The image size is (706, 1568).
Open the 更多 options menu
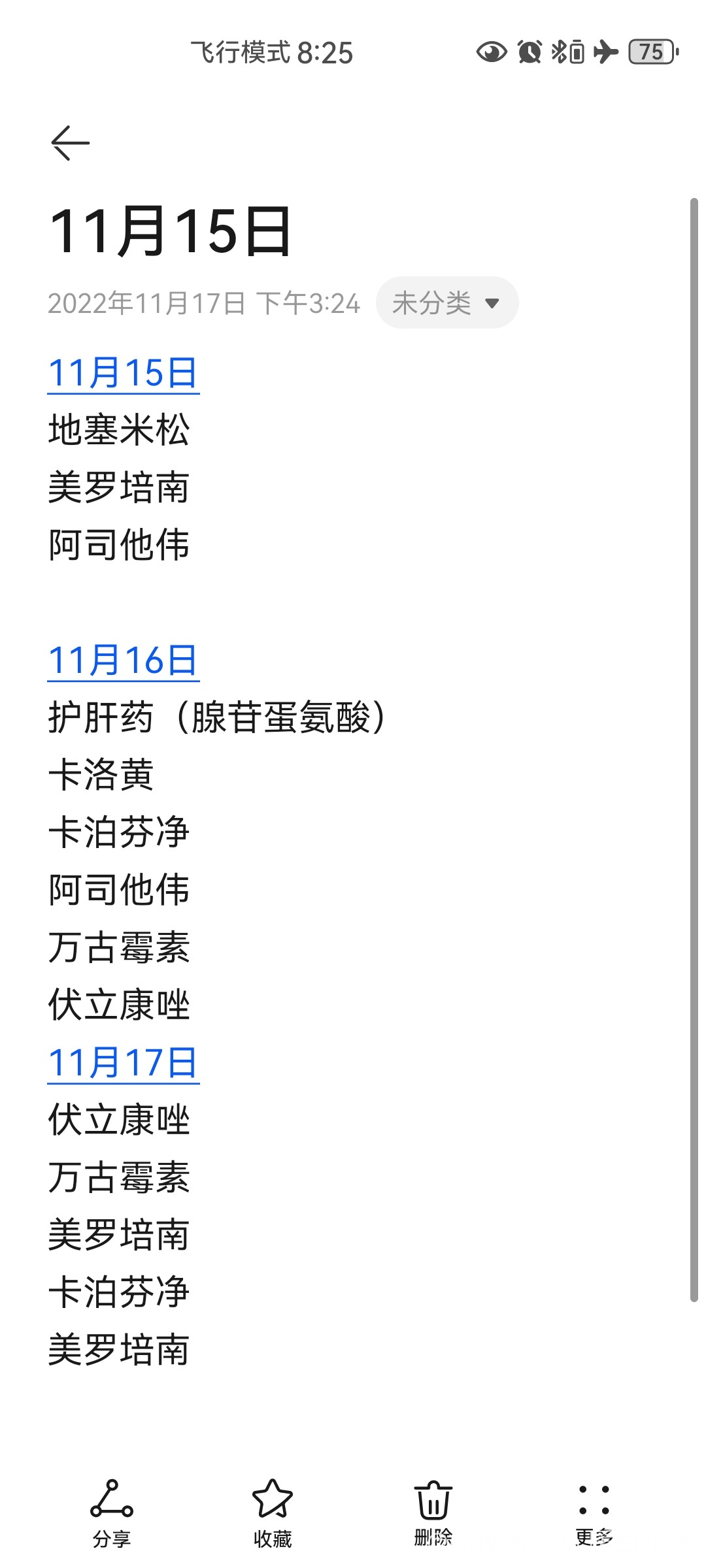pyautogui.click(x=594, y=1514)
